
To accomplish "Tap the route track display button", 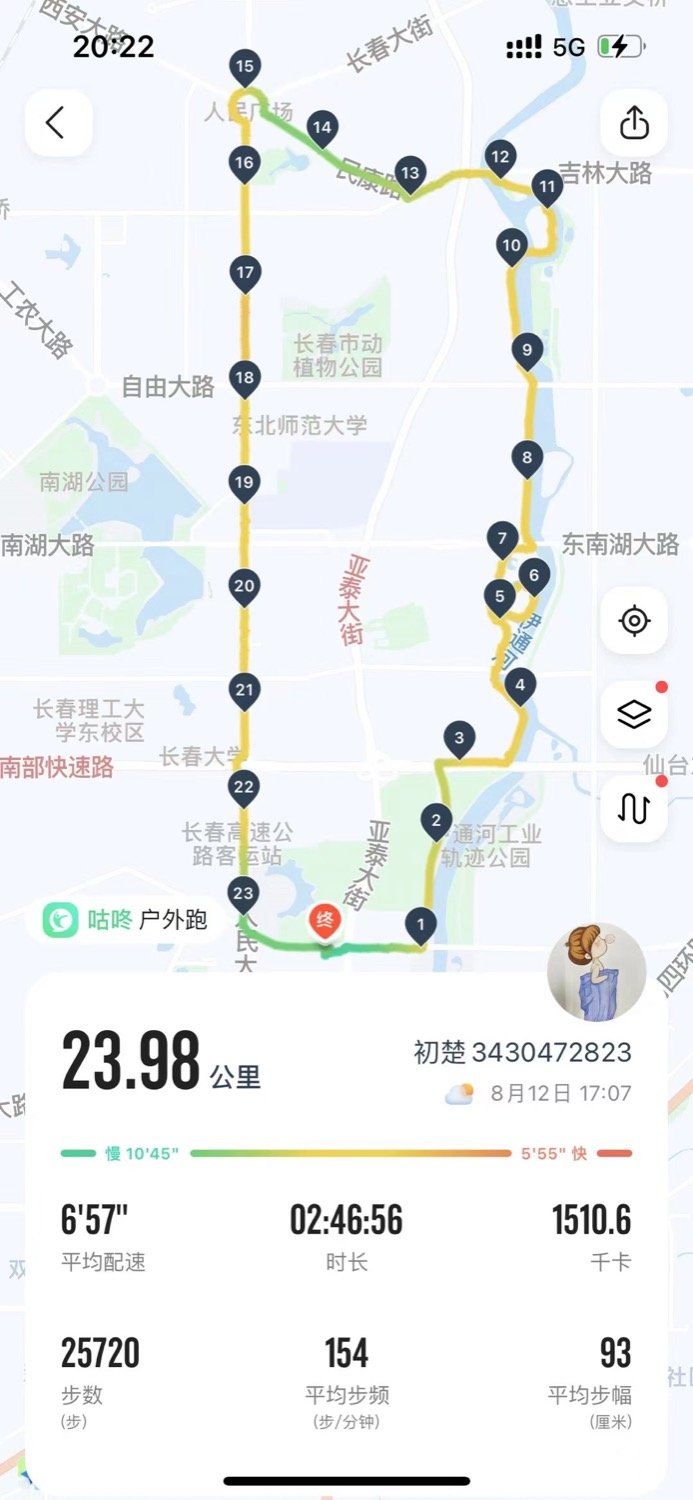I will [634, 808].
